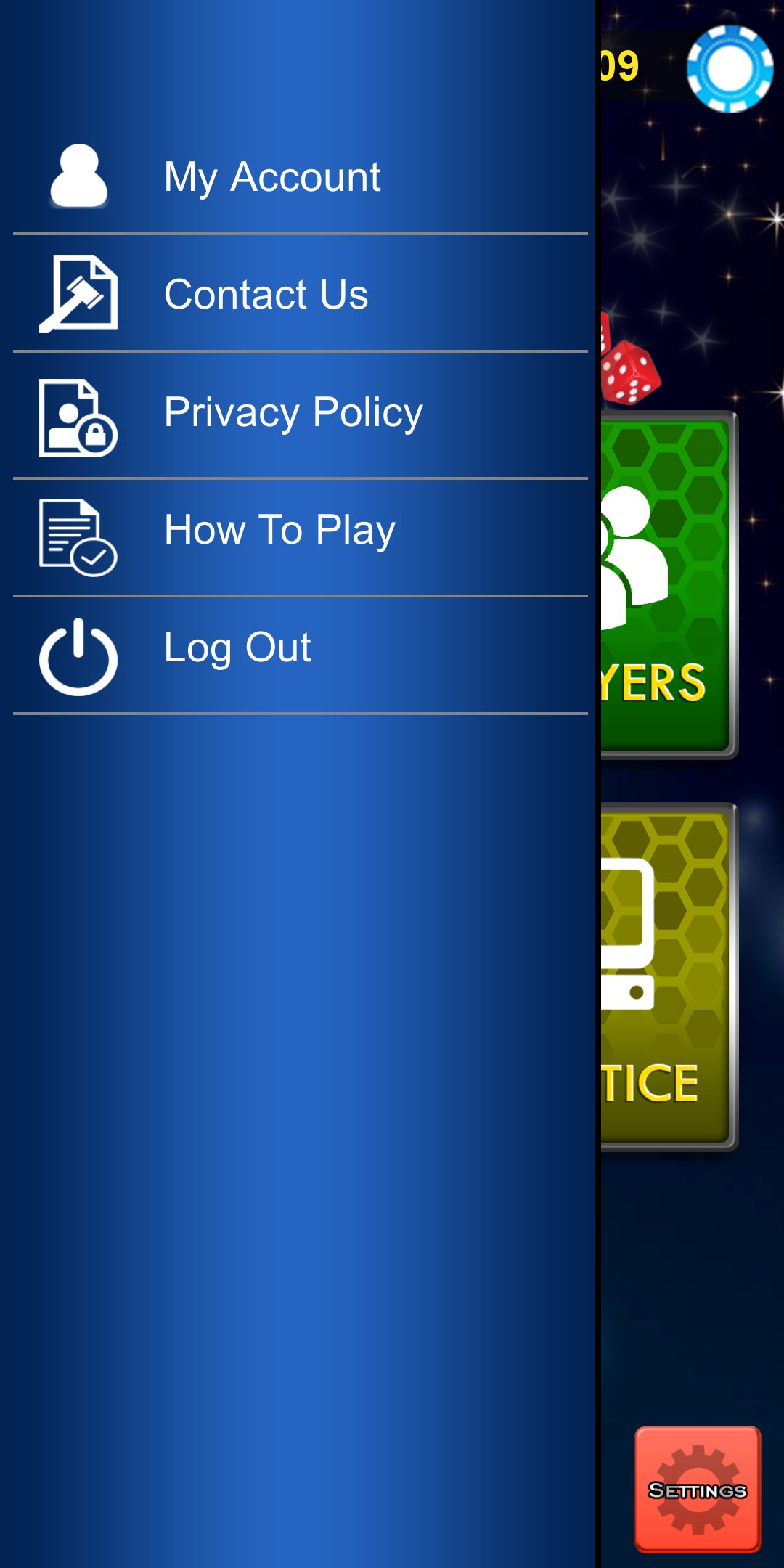Open My Account from the drawer
The width and height of the screenshot is (784, 1568).
point(271,176)
